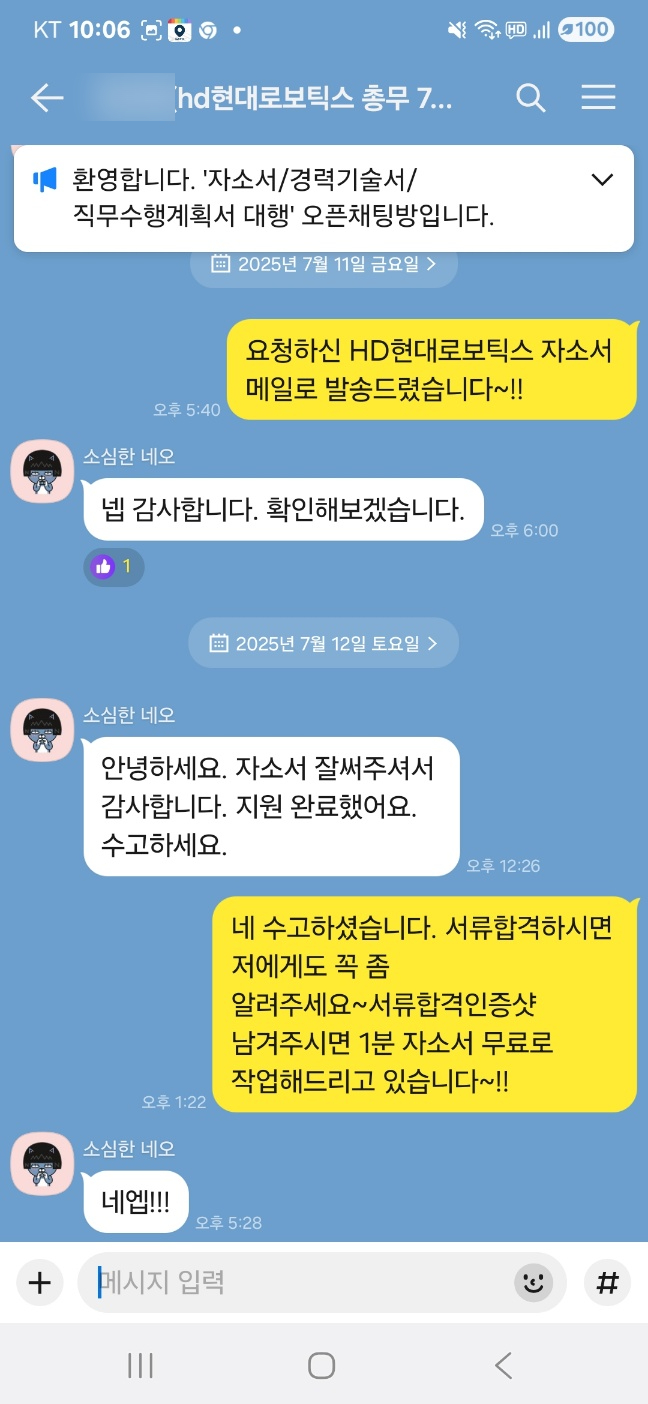Tap the thumbs-up reaction under 넵 감사합니다
Screen dimensions: 648x1404
click(114, 567)
